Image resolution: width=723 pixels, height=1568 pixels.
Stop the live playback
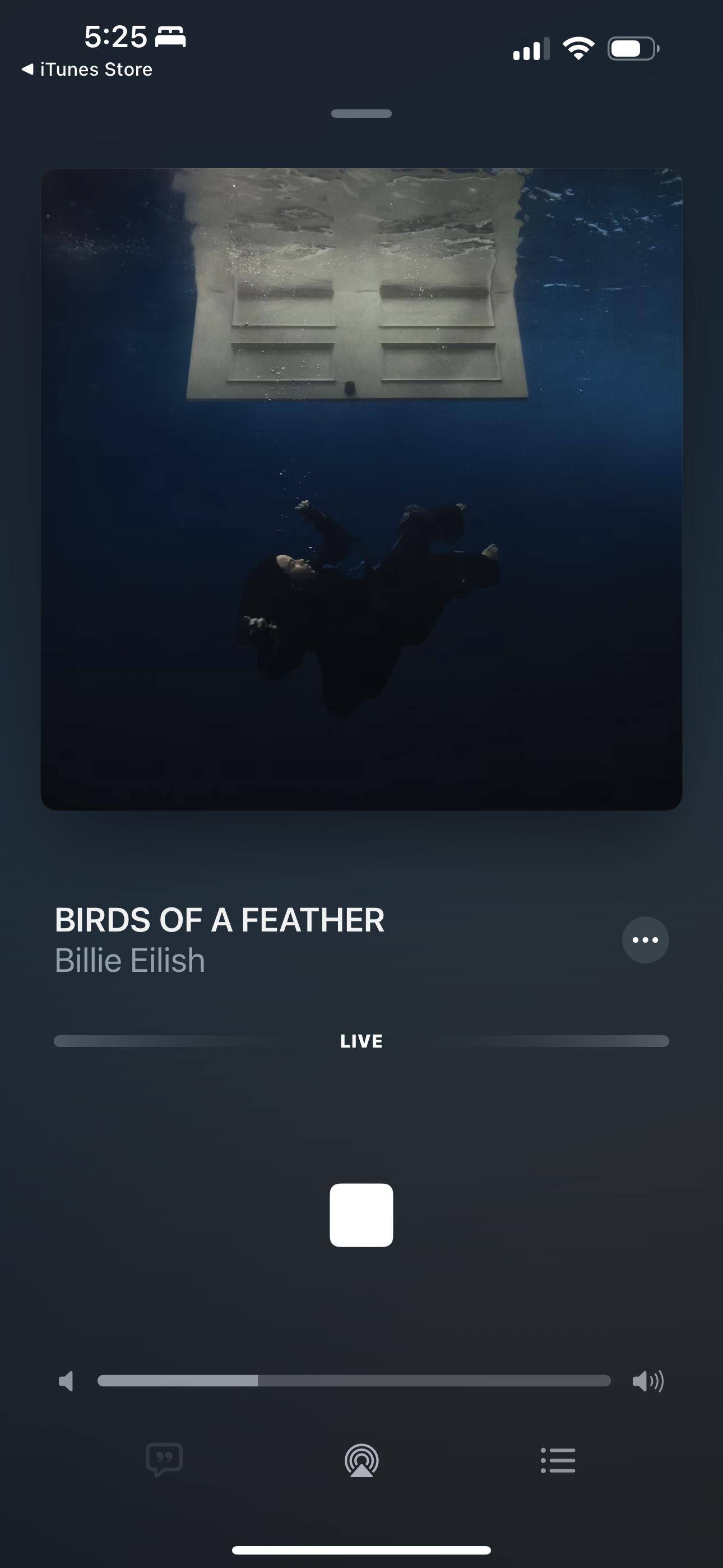361,1215
